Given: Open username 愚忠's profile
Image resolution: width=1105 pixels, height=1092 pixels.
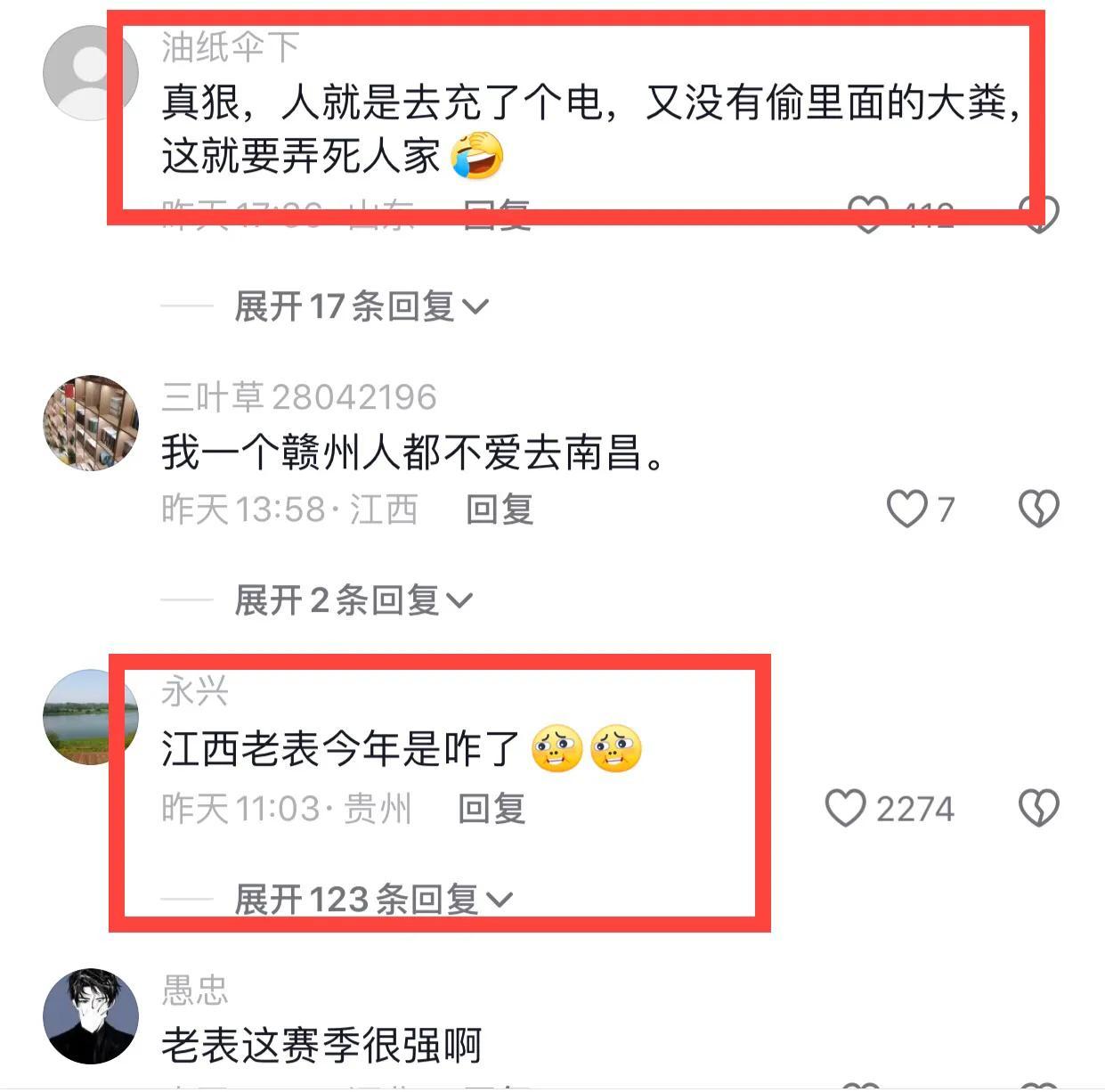Looking at the screenshot, I should [195, 990].
